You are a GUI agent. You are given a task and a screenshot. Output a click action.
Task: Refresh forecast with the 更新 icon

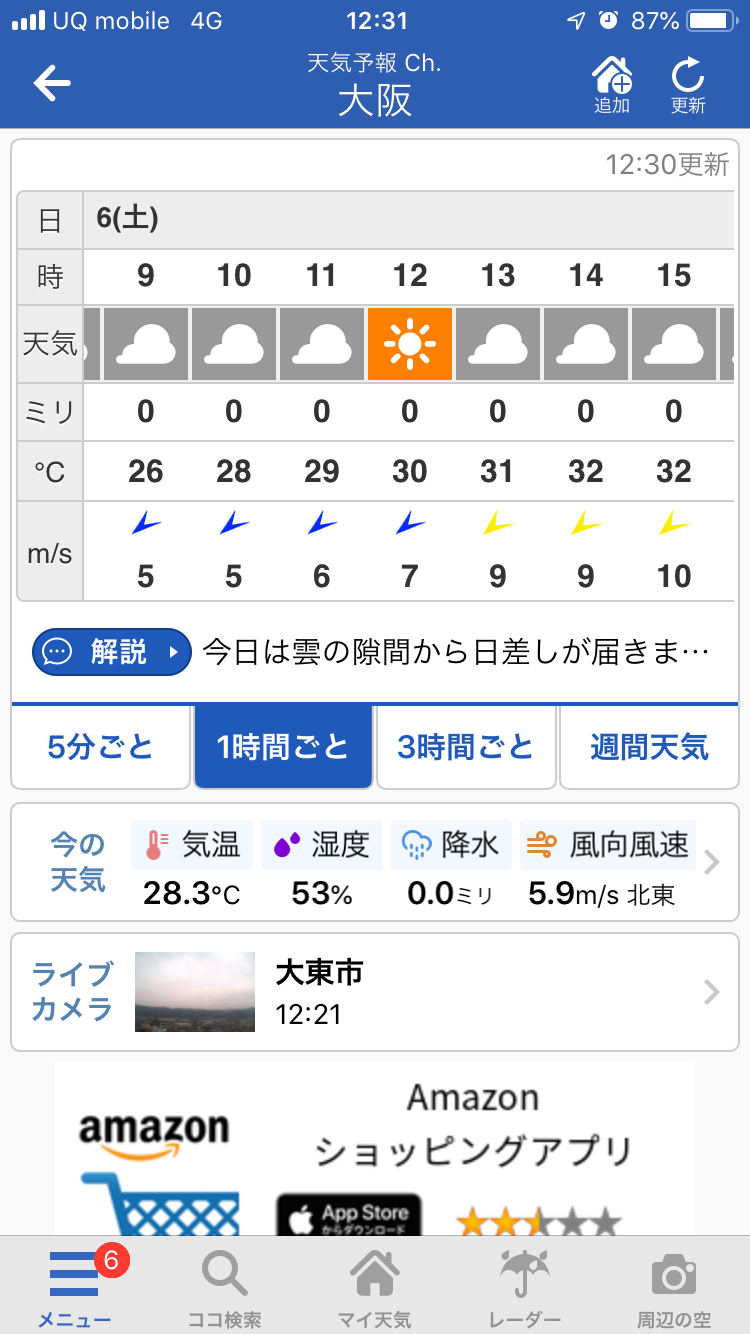click(688, 84)
